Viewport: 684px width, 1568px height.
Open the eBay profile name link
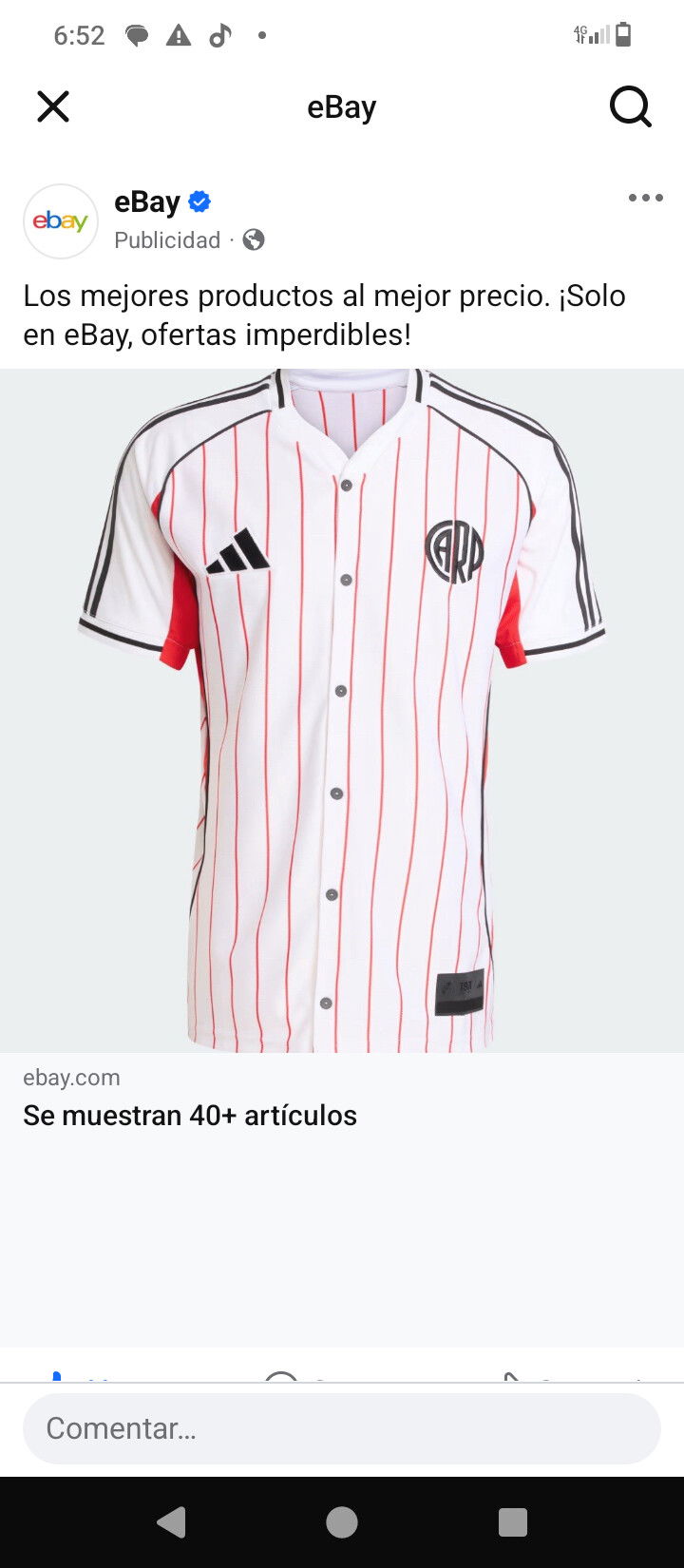click(x=147, y=201)
